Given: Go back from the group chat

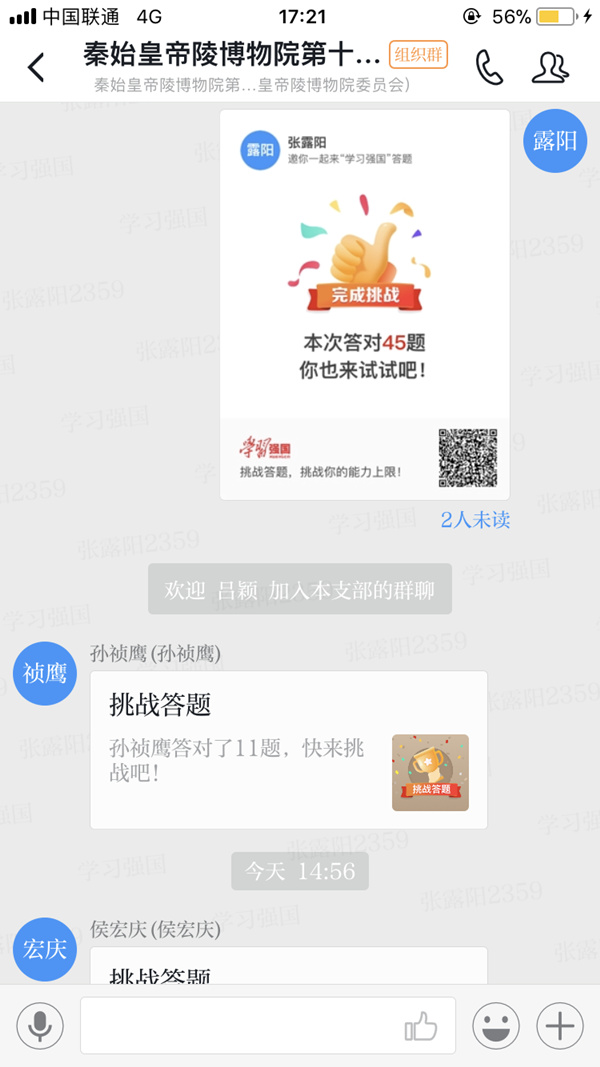Looking at the screenshot, I should click(37, 67).
